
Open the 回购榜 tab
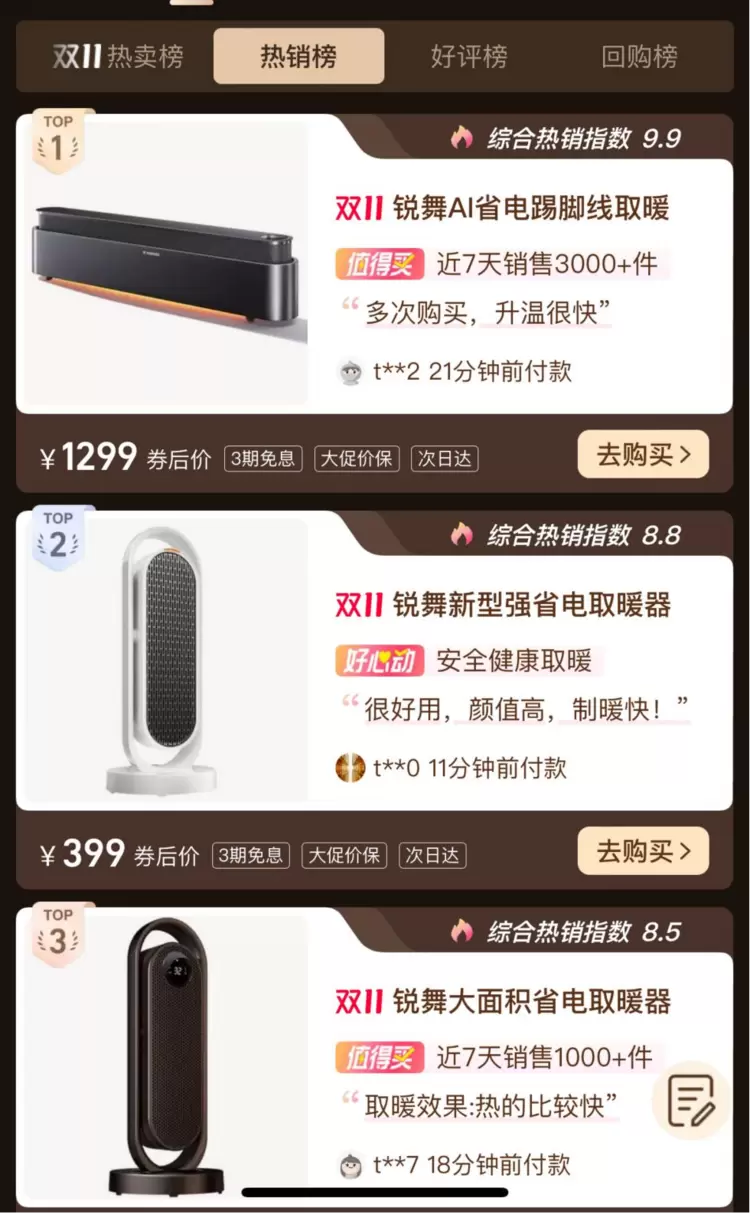[639, 57]
